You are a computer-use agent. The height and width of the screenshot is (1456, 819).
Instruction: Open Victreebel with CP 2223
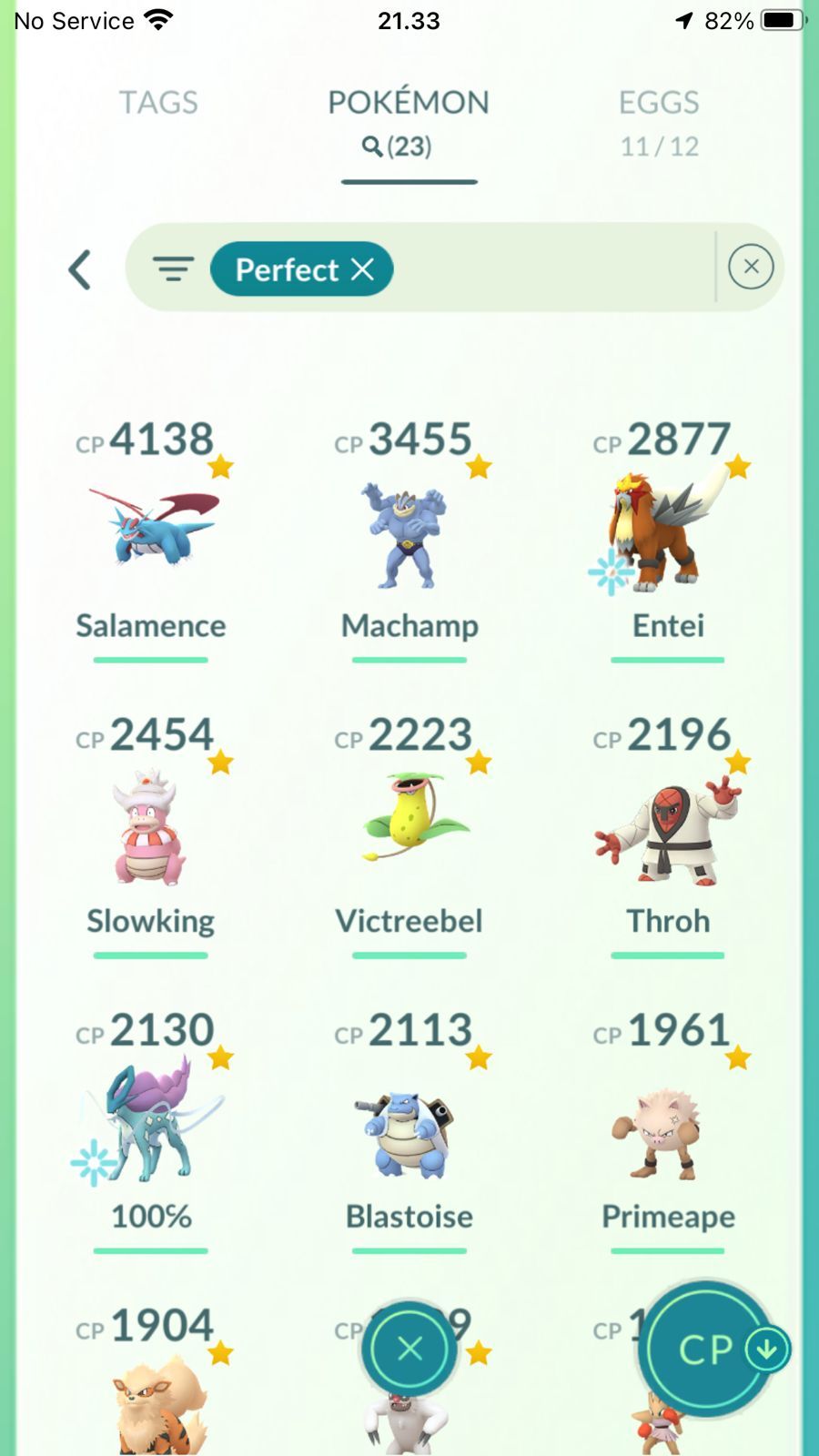pos(409,834)
